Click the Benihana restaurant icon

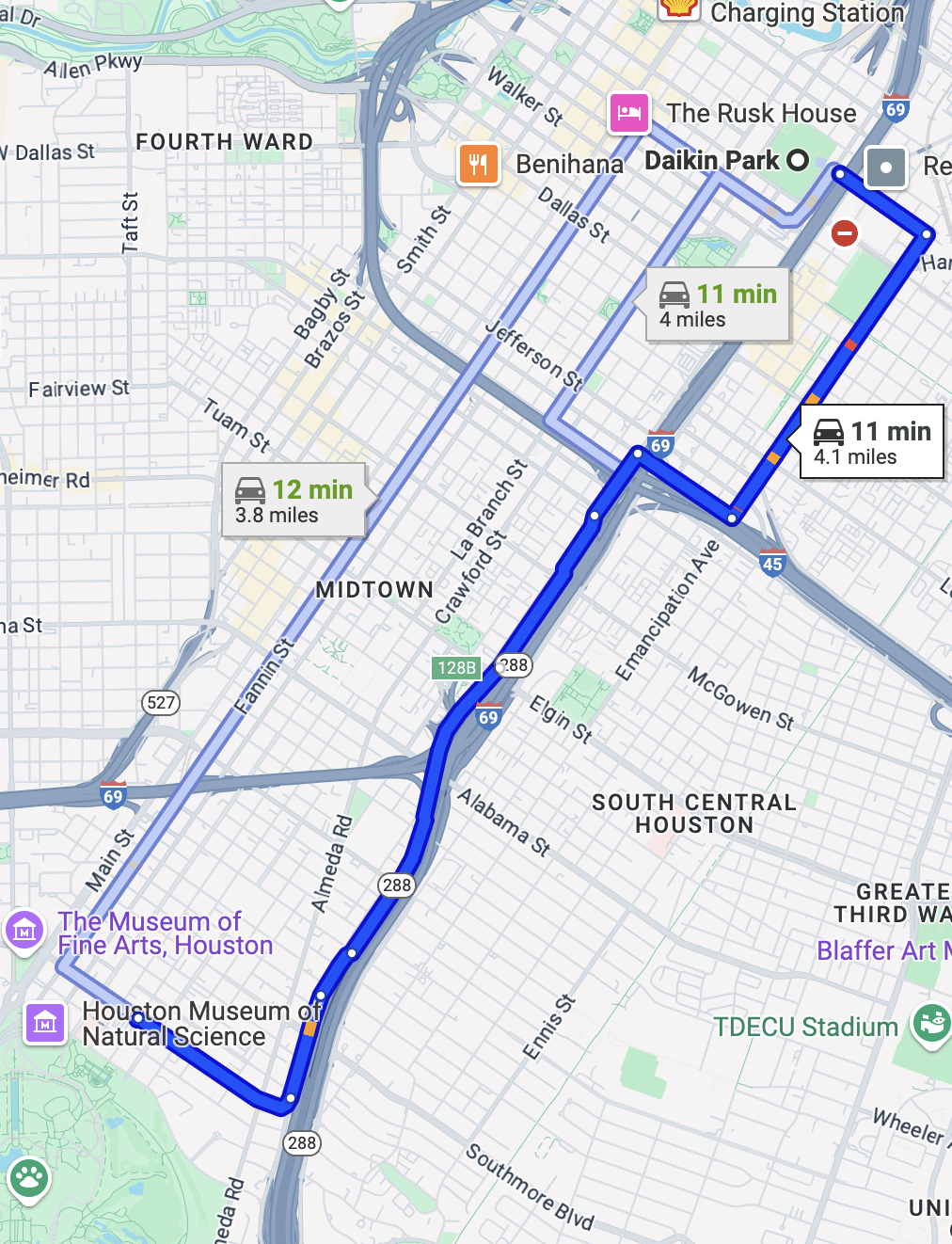(x=478, y=163)
